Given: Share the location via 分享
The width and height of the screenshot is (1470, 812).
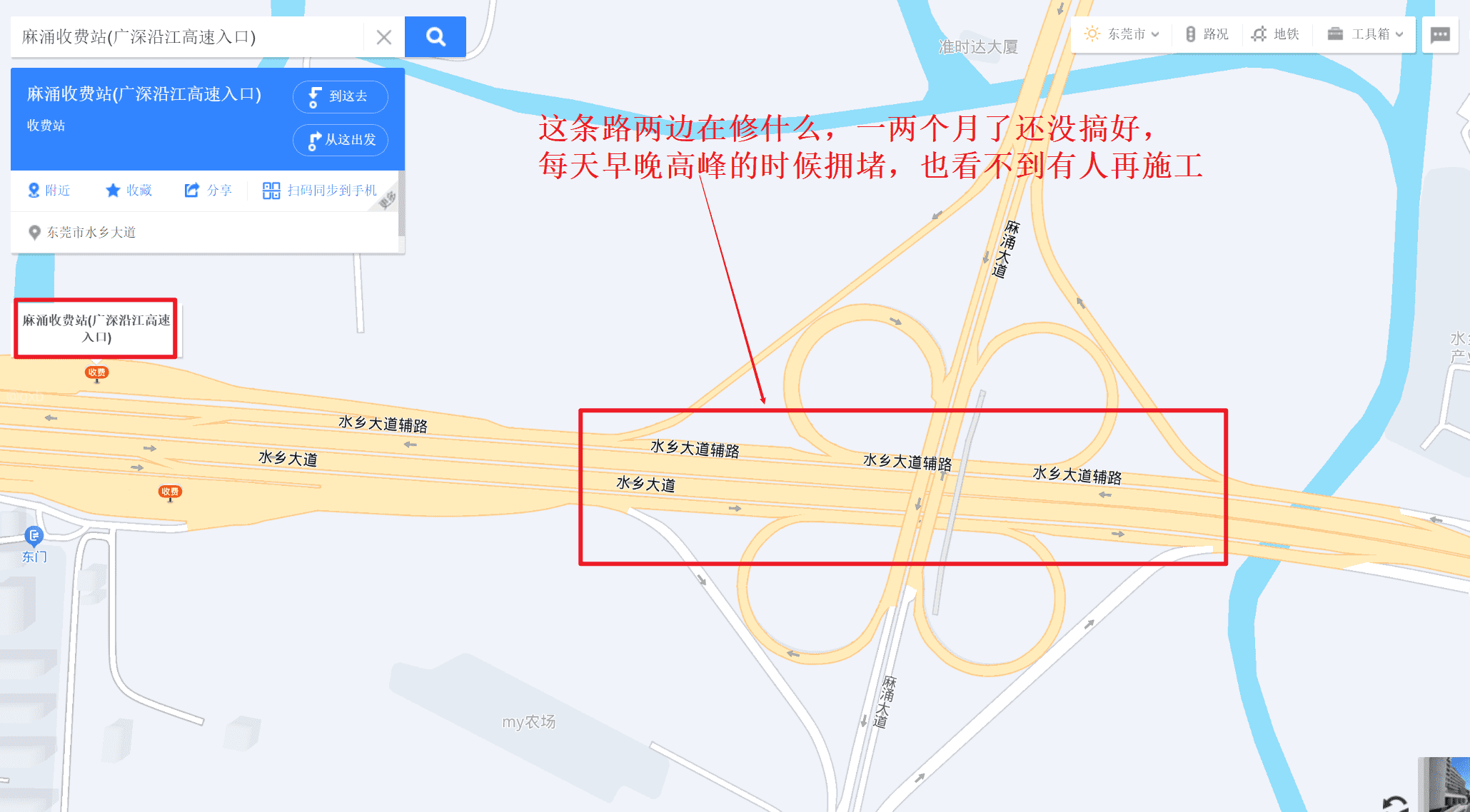Looking at the screenshot, I should pos(208,191).
